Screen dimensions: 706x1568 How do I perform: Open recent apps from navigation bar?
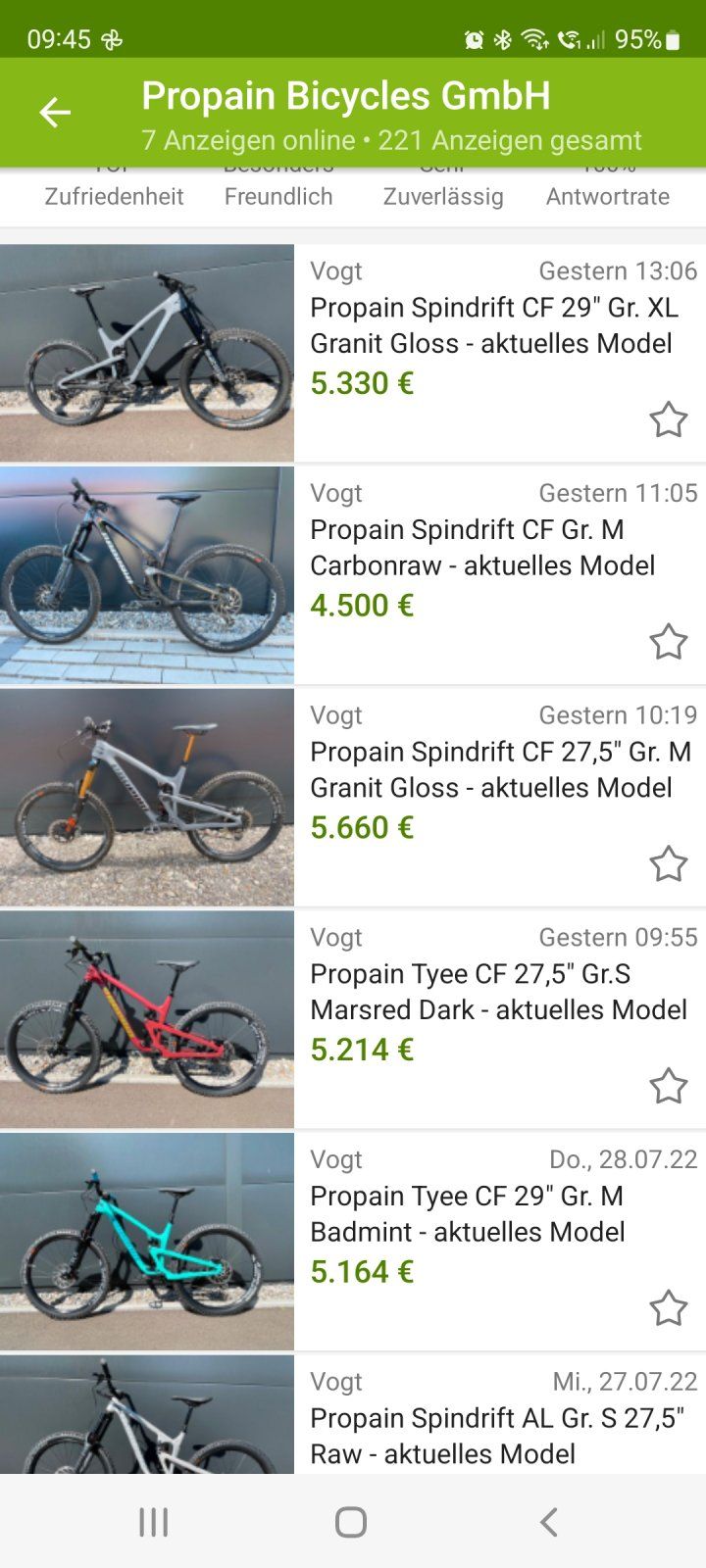154,1522
